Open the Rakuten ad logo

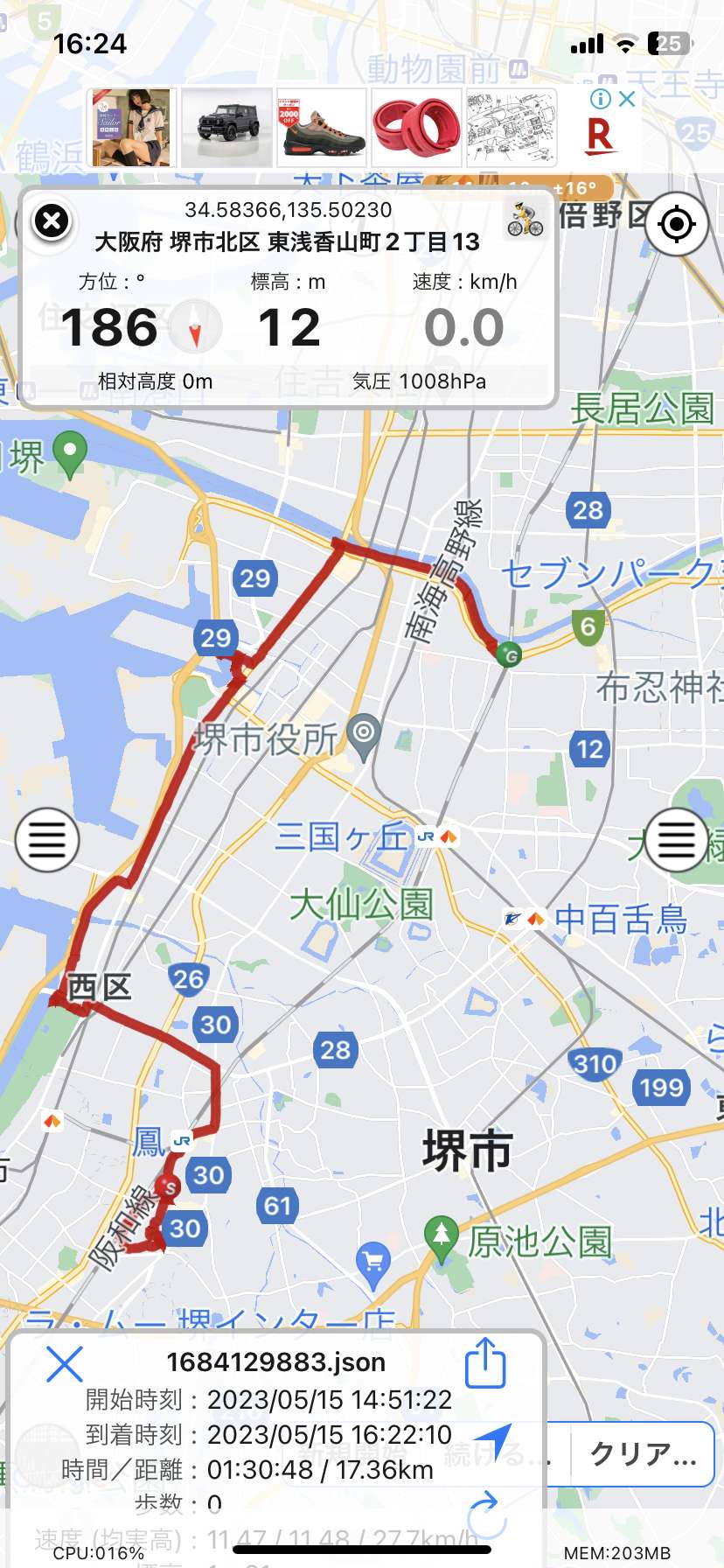(x=600, y=137)
